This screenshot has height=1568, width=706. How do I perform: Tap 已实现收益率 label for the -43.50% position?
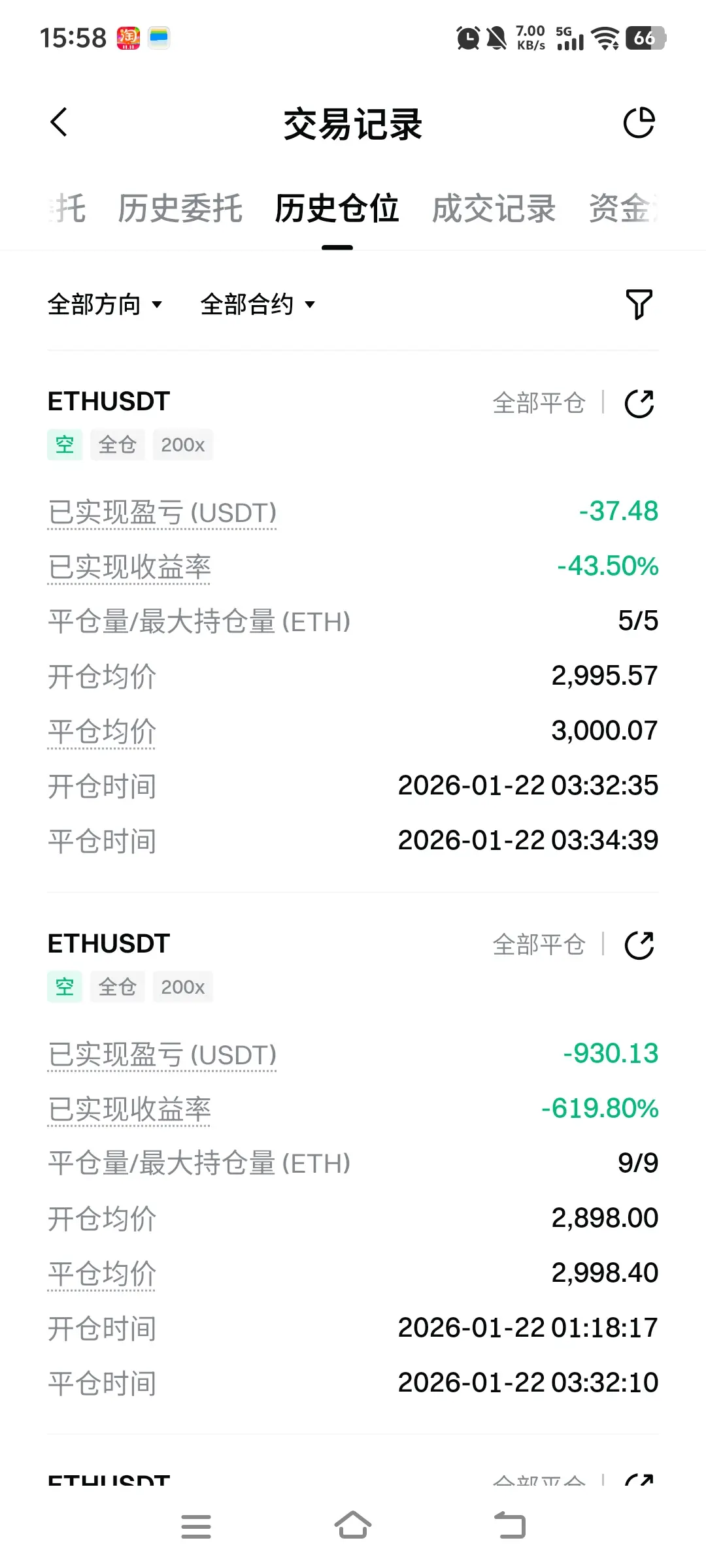tap(129, 567)
